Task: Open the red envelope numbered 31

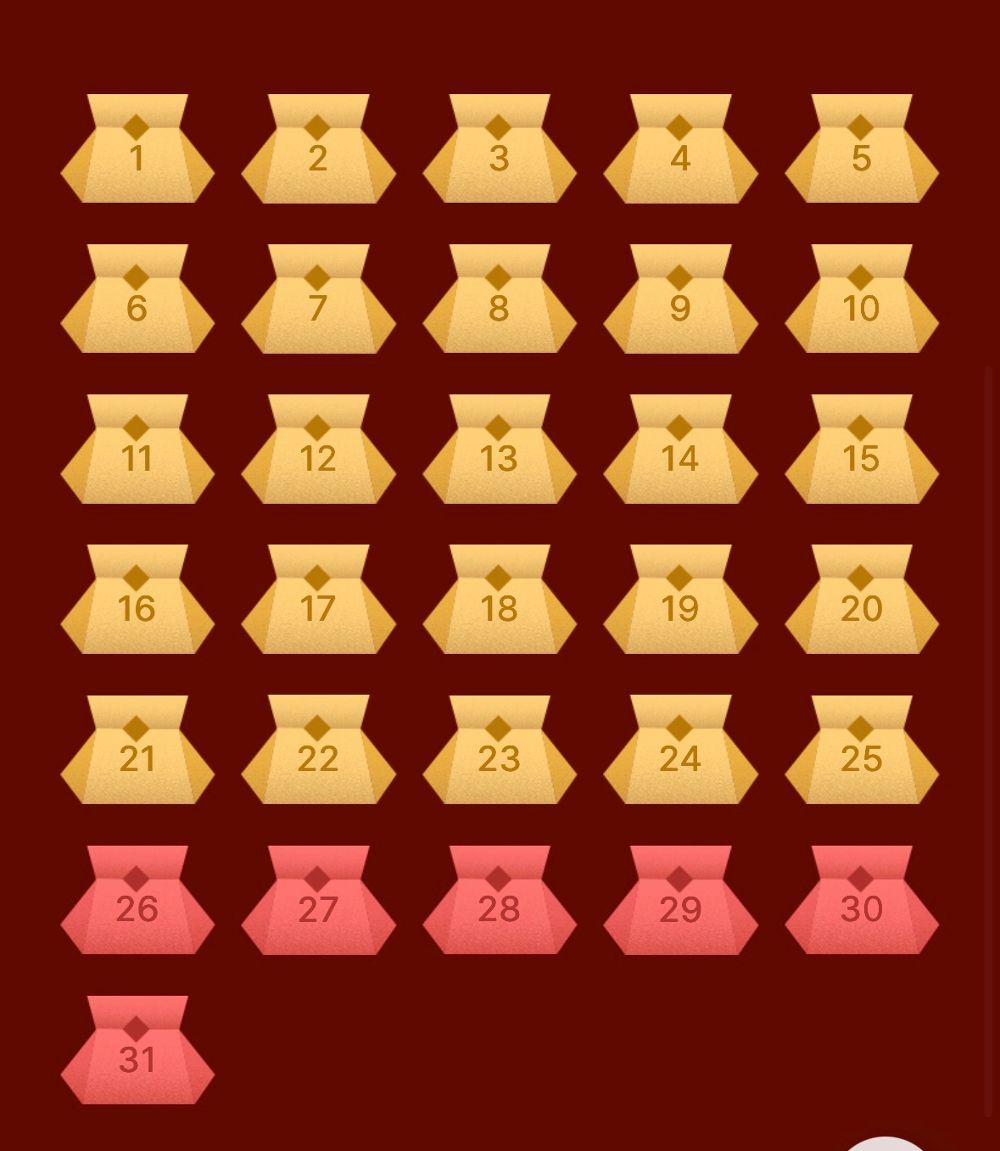Action: click(x=137, y=1050)
